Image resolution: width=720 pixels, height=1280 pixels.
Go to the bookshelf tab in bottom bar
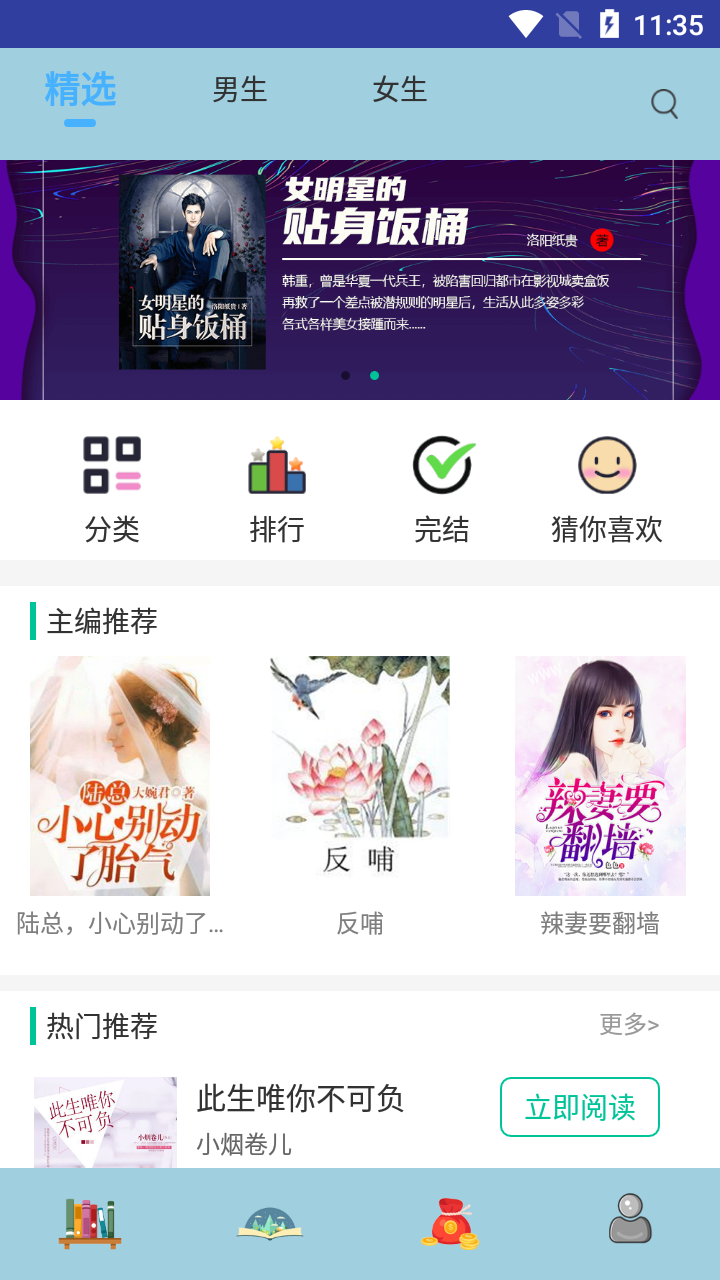[x=90, y=1223]
